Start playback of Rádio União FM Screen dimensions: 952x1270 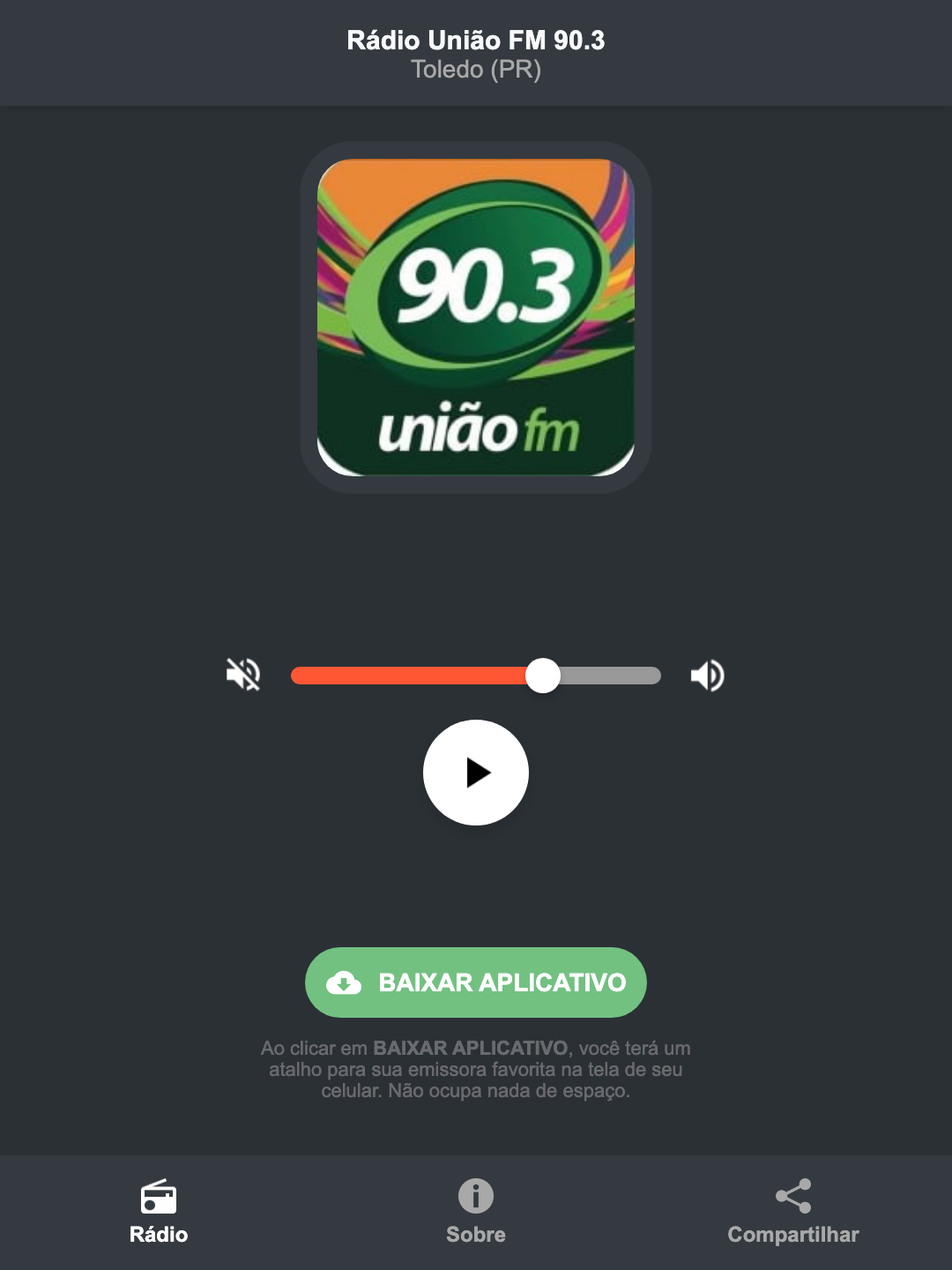(475, 773)
